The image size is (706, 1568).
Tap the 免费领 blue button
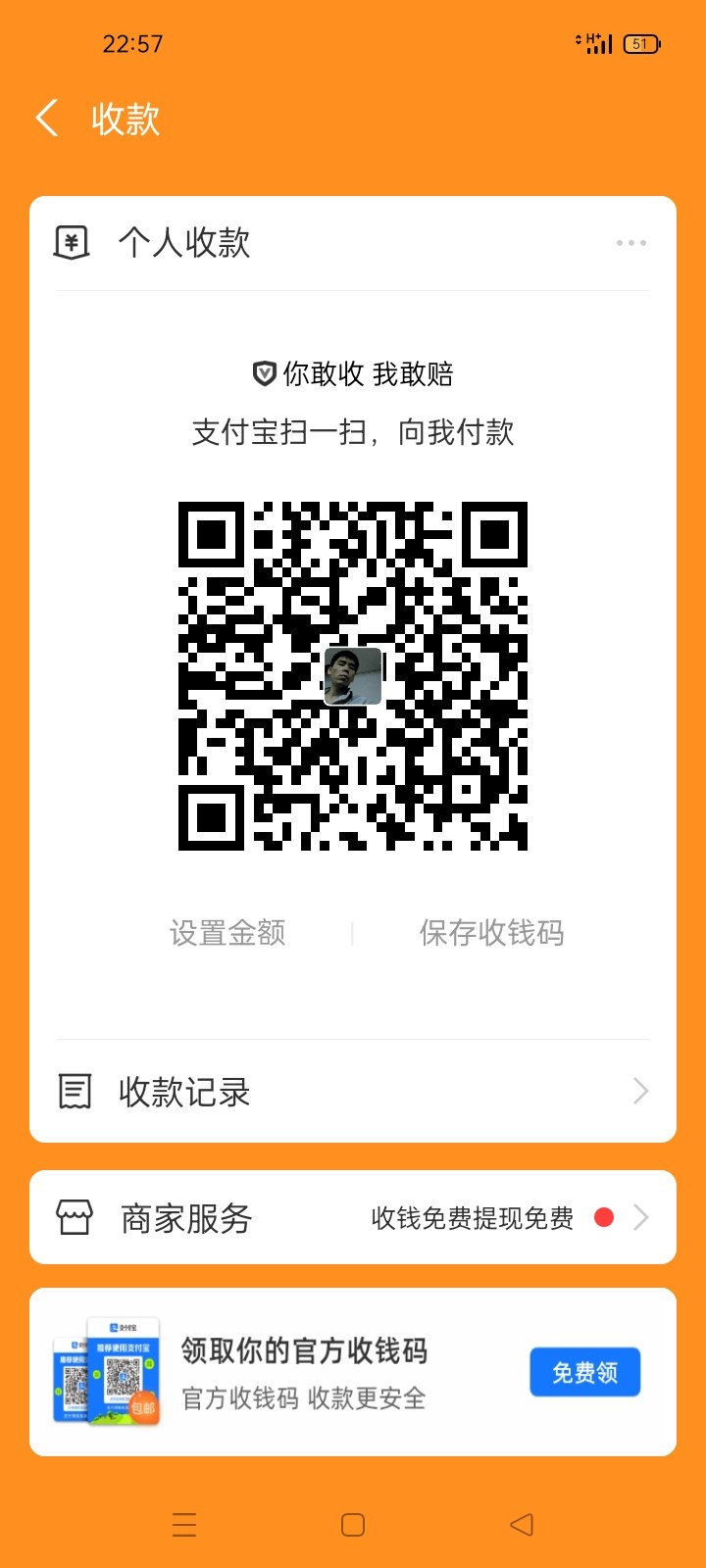[x=584, y=1372]
